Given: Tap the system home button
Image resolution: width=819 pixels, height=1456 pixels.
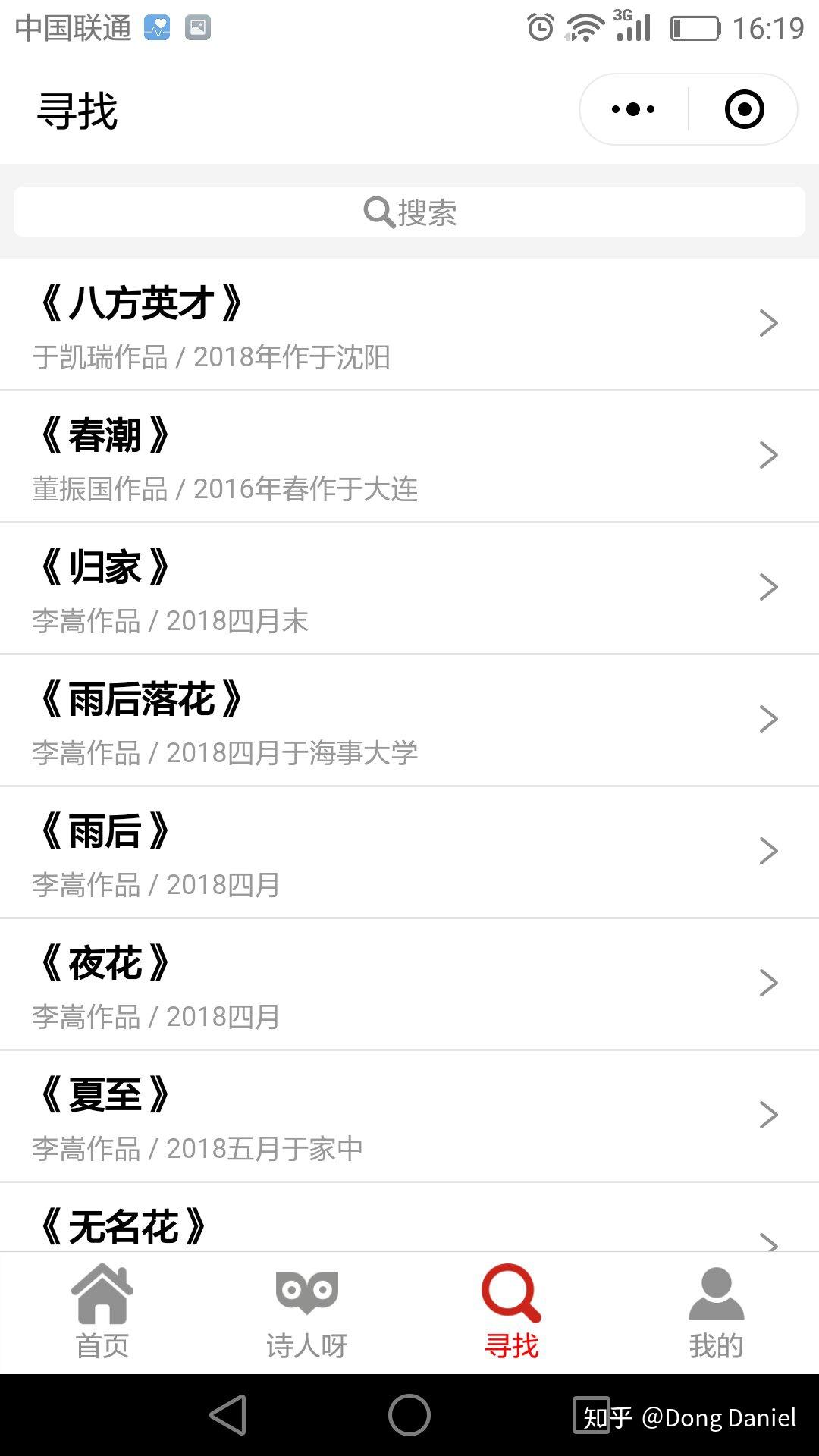Looking at the screenshot, I should click(x=409, y=1415).
